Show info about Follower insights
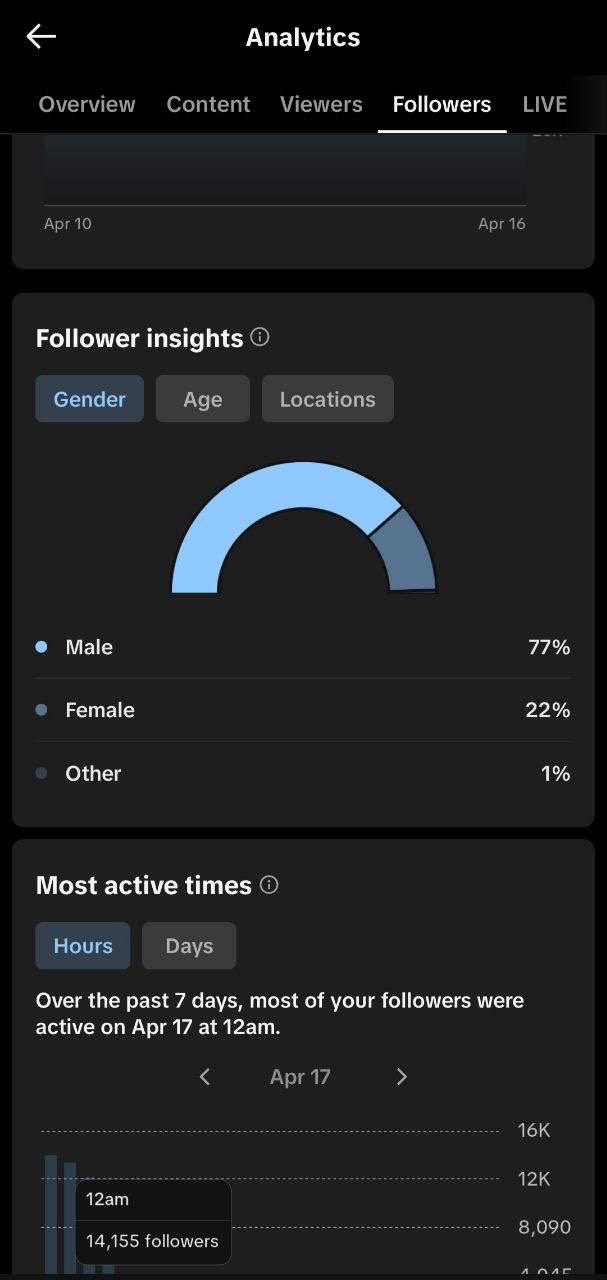Image resolution: width=607 pixels, height=1280 pixels. [260, 337]
